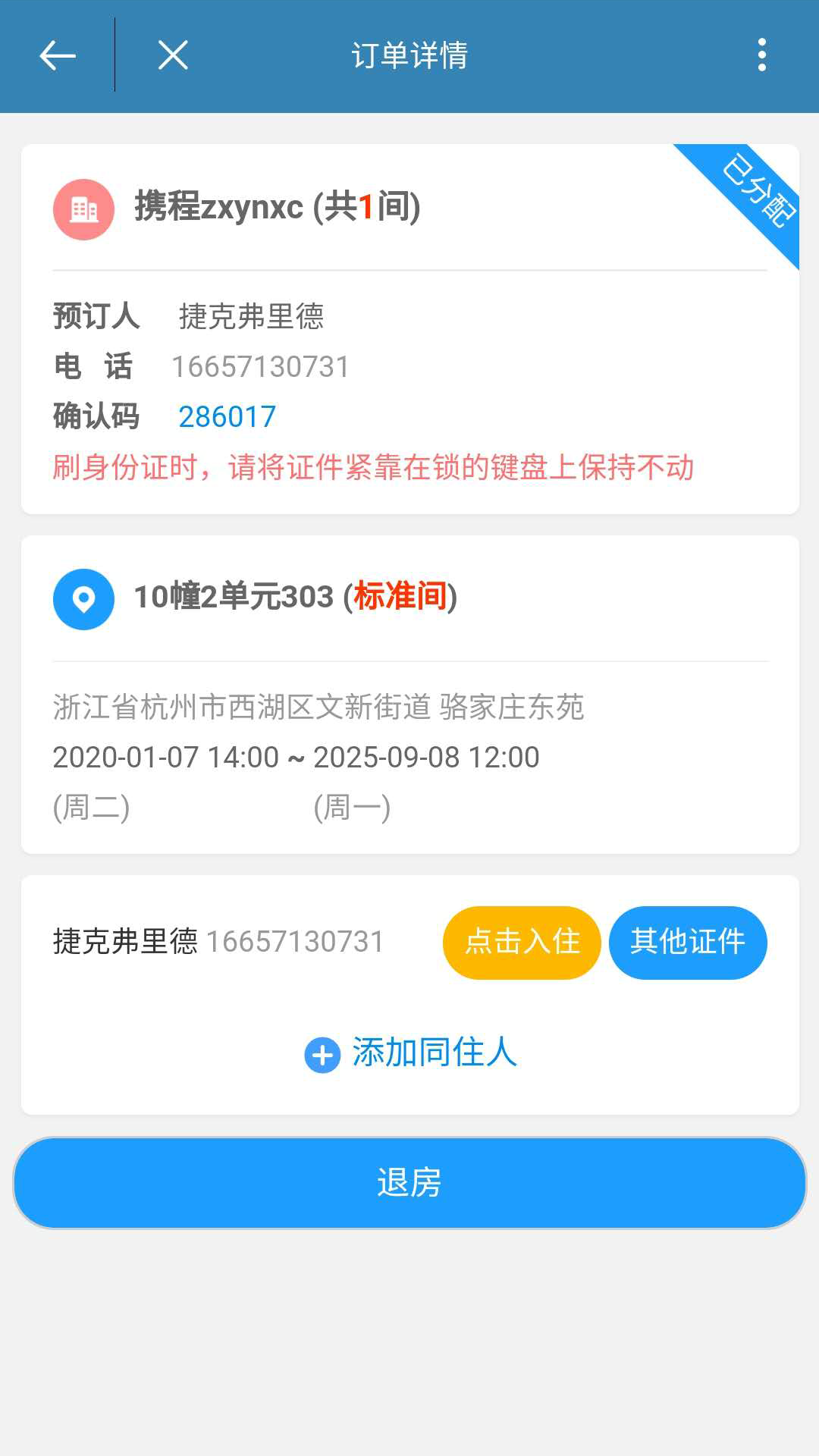Add a co-occupant via 添加同住人
The width and height of the screenshot is (819, 1456).
(x=410, y=1053)
